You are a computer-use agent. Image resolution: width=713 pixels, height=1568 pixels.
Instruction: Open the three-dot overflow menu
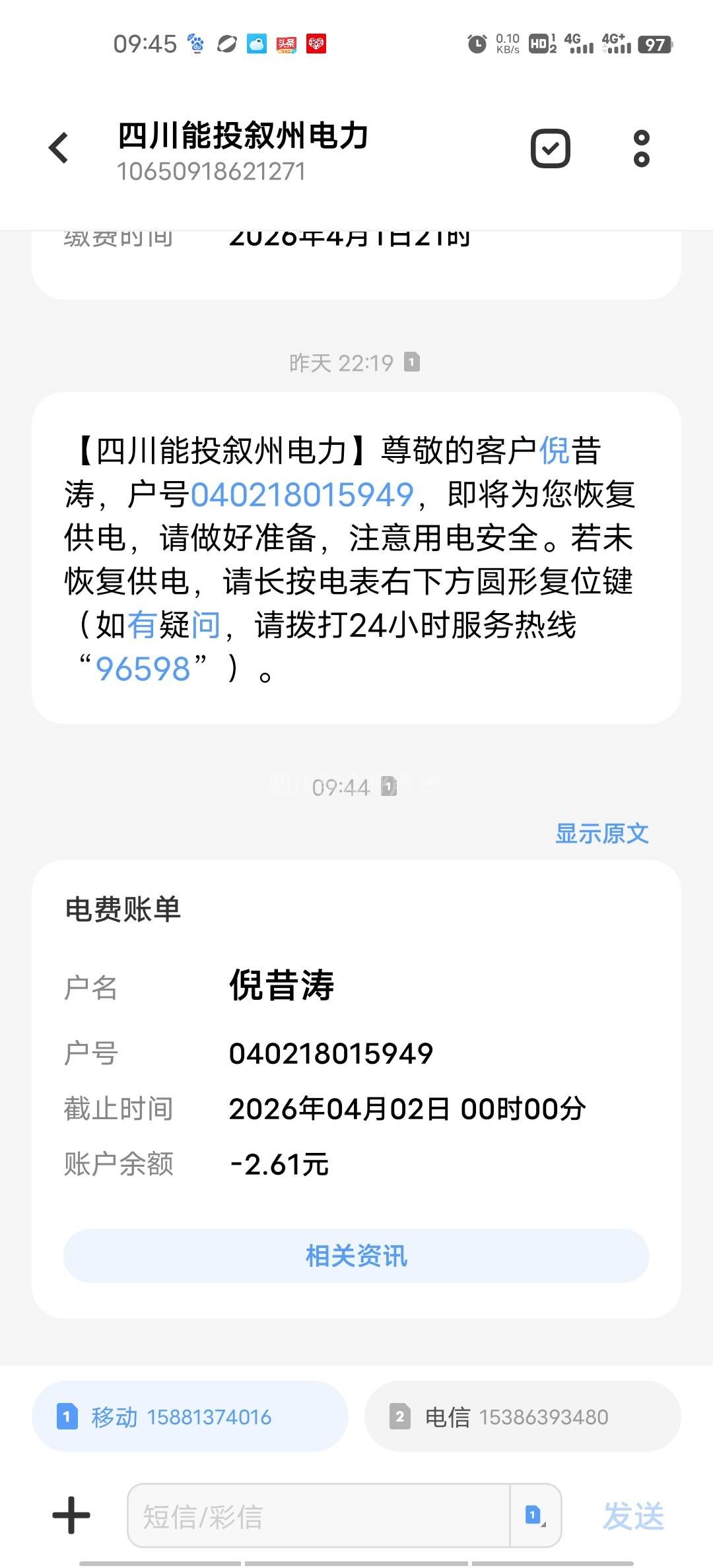pyautogui.click(x=641, y=148)
